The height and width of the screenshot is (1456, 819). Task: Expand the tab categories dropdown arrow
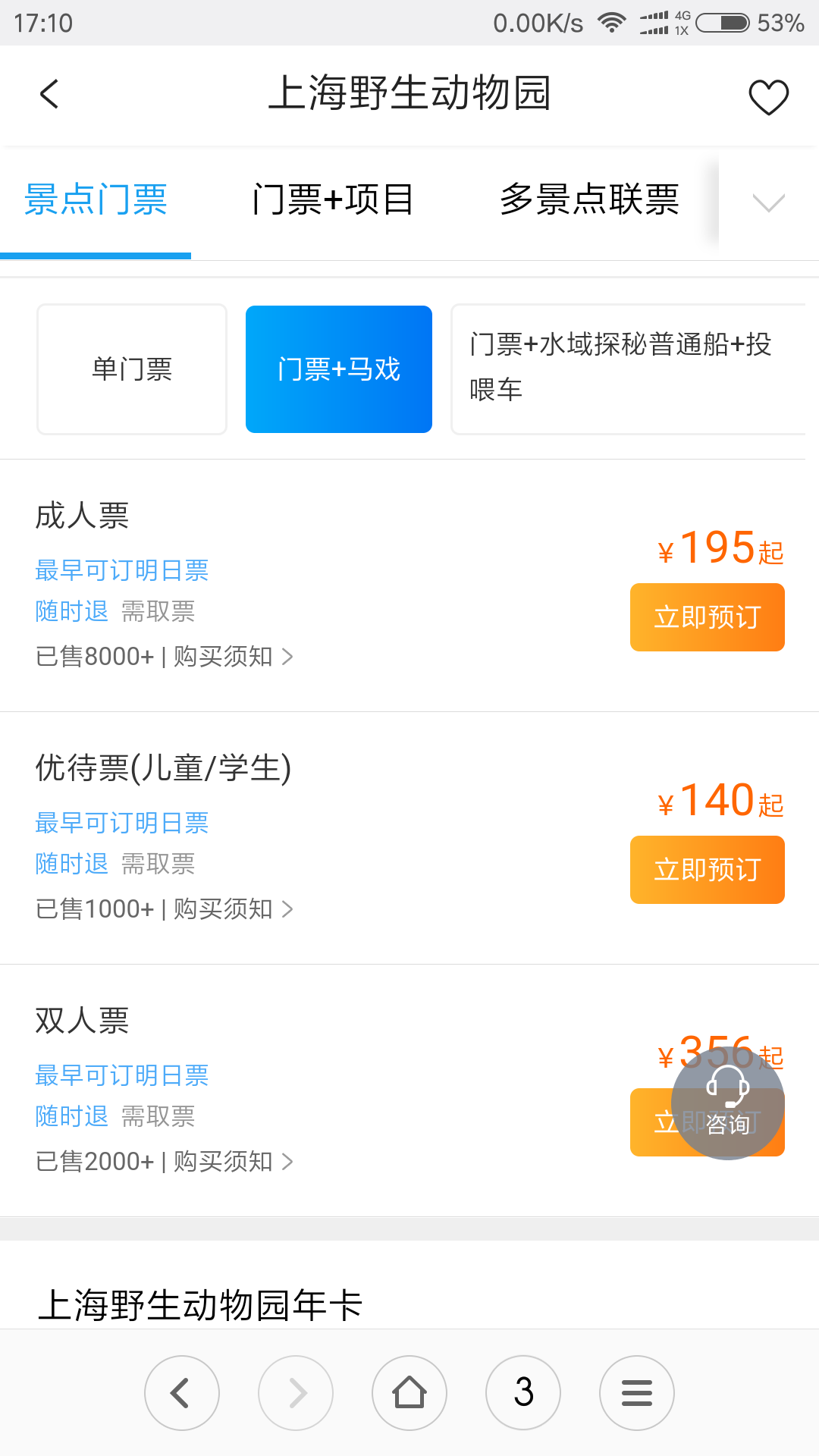click(x=768, y=202)
